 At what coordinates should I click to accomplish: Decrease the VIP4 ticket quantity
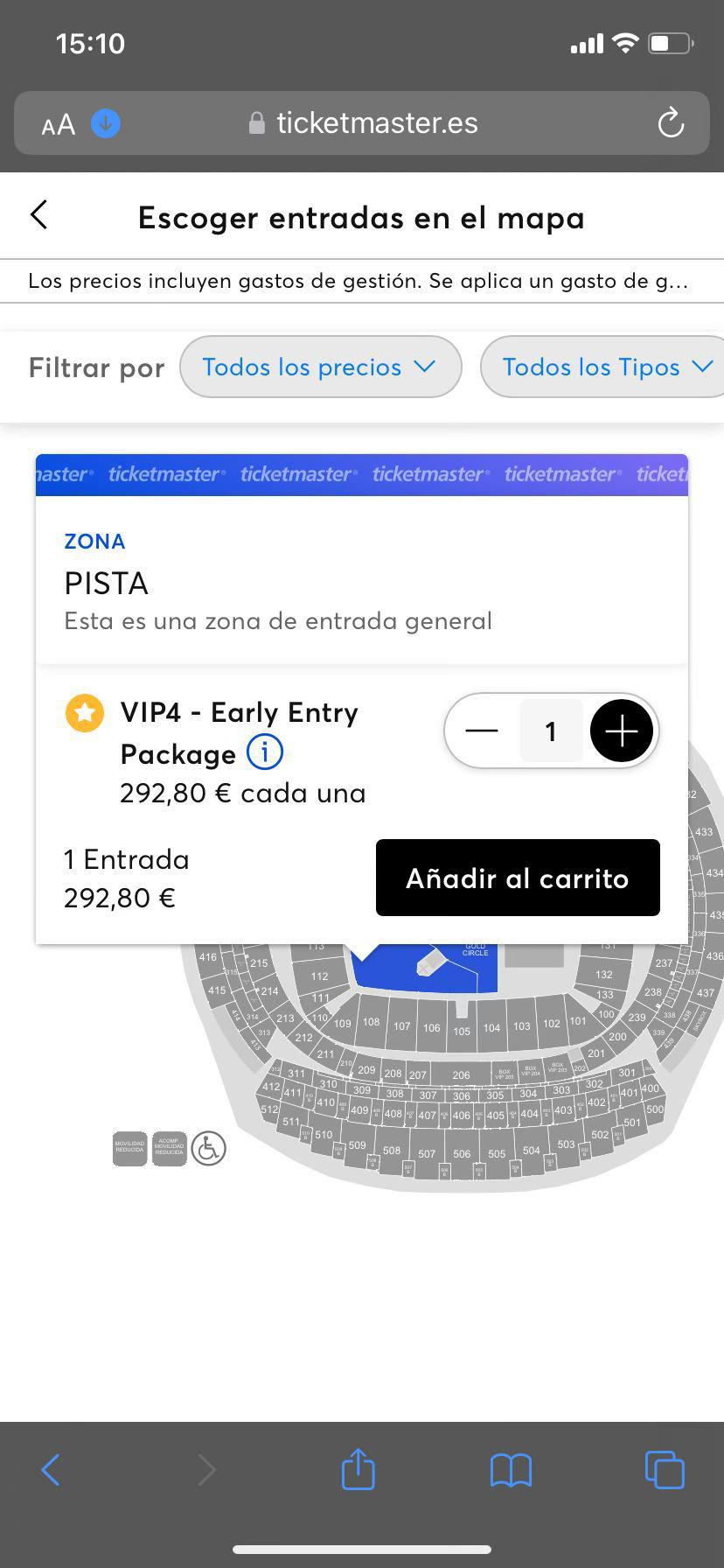coord(481,731)
